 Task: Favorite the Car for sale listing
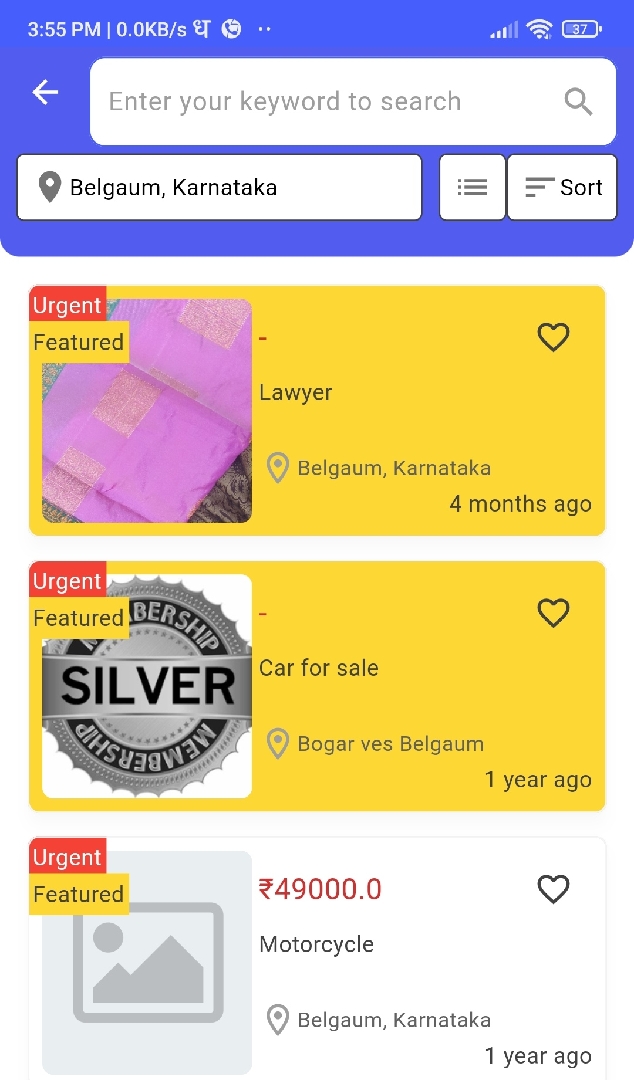pyautogui.click(x=553, y=613)
